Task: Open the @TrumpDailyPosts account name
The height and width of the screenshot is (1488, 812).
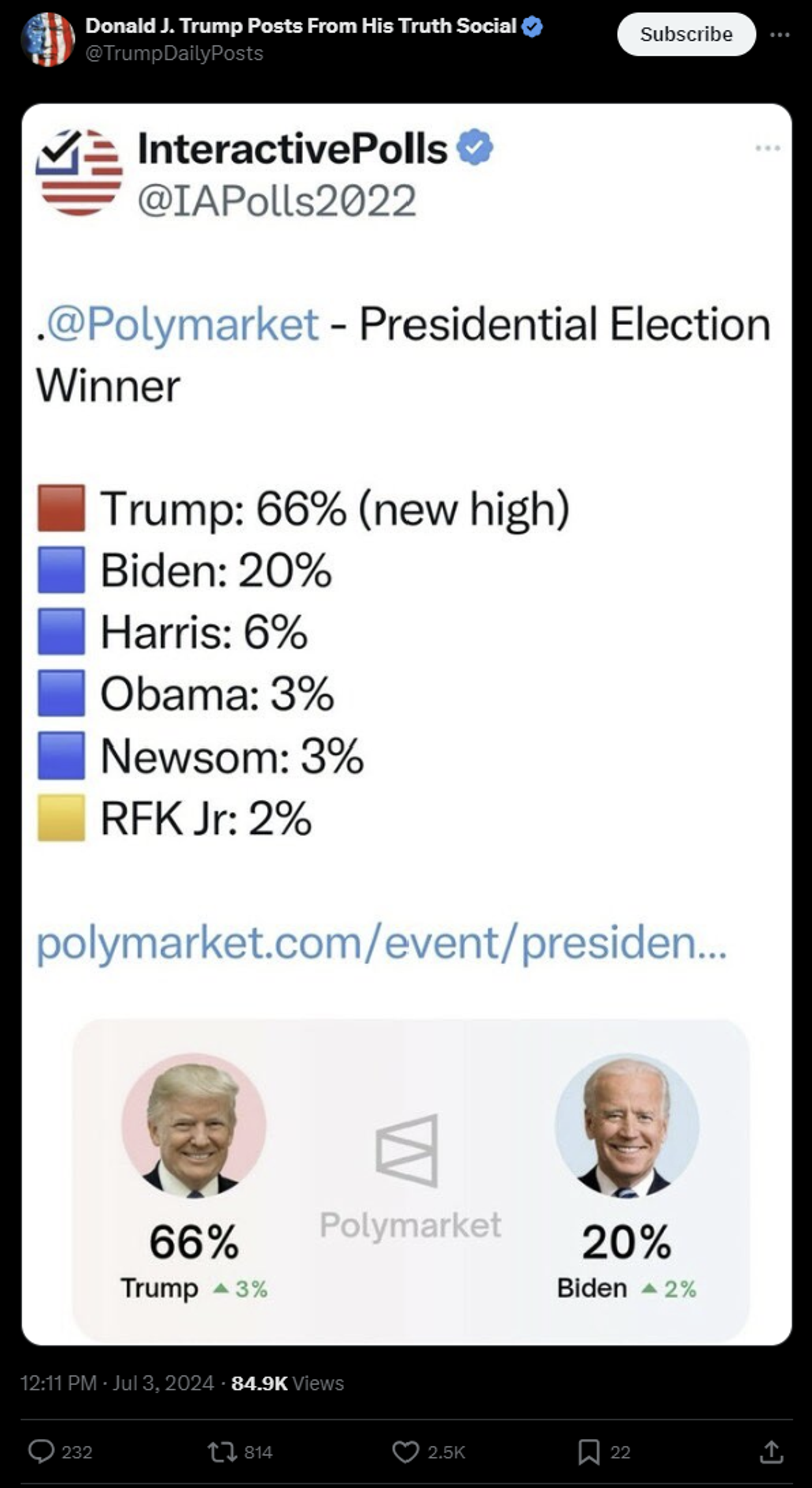Action: [x=300, y=26]
